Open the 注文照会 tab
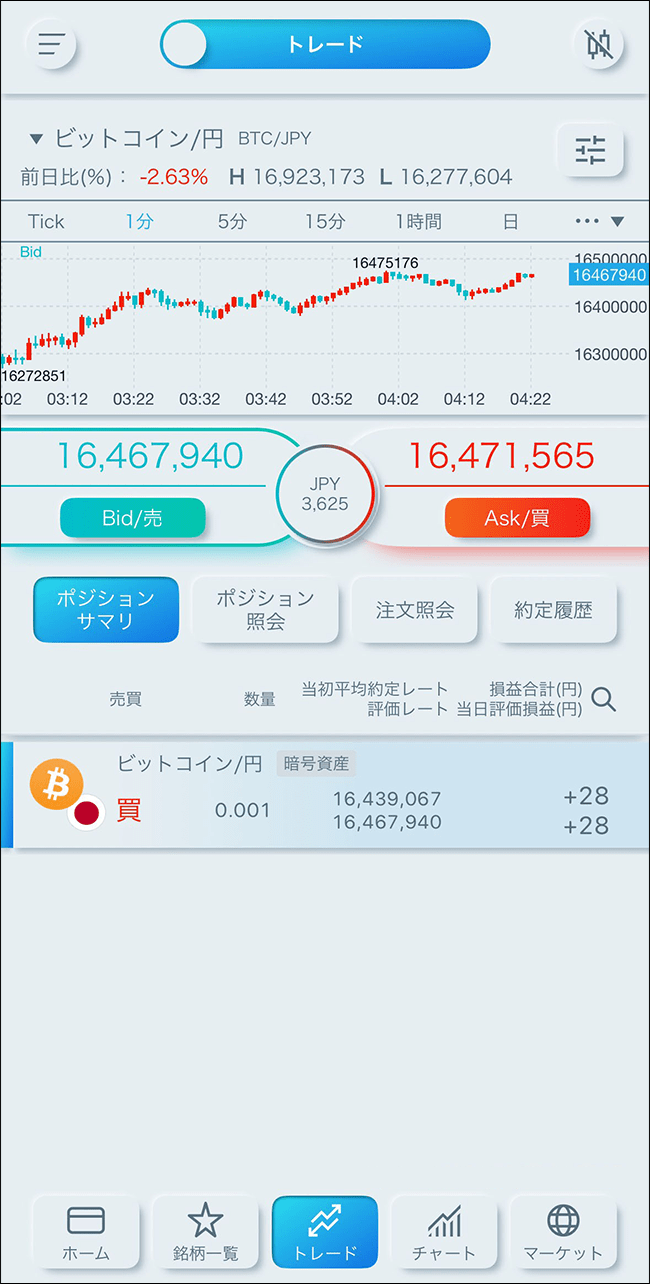650x1284 pixels. [x=415, y=609]
